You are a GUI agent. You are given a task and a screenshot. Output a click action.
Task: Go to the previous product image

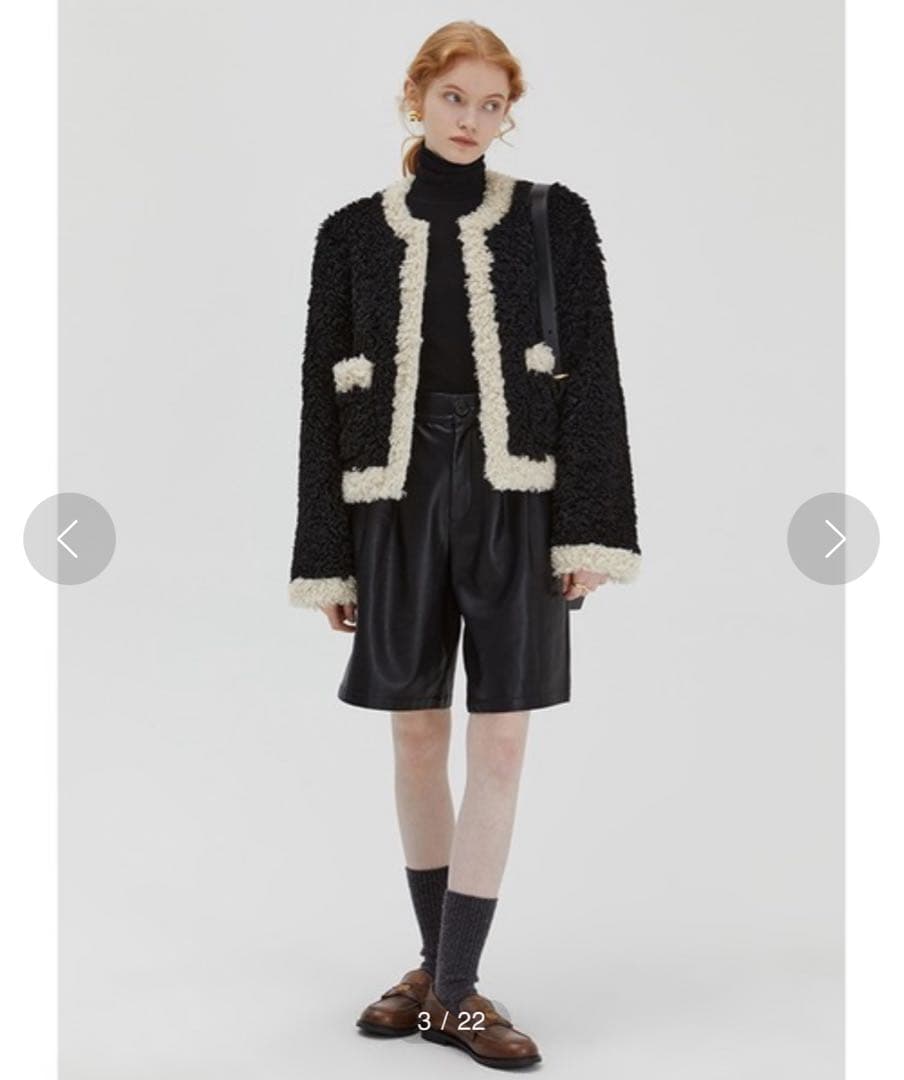pyautogui.click(x=69, y=539)
